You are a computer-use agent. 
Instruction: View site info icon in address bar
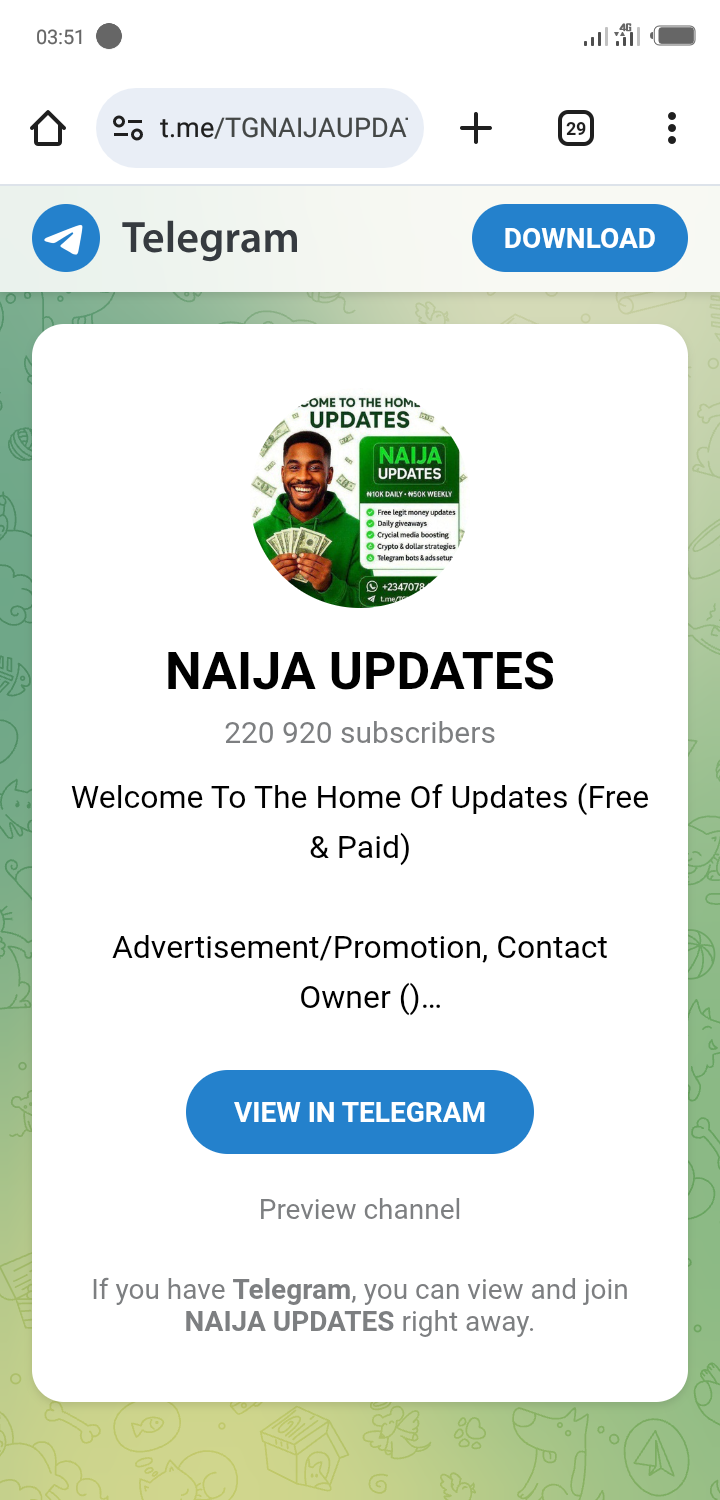point(128,128)
